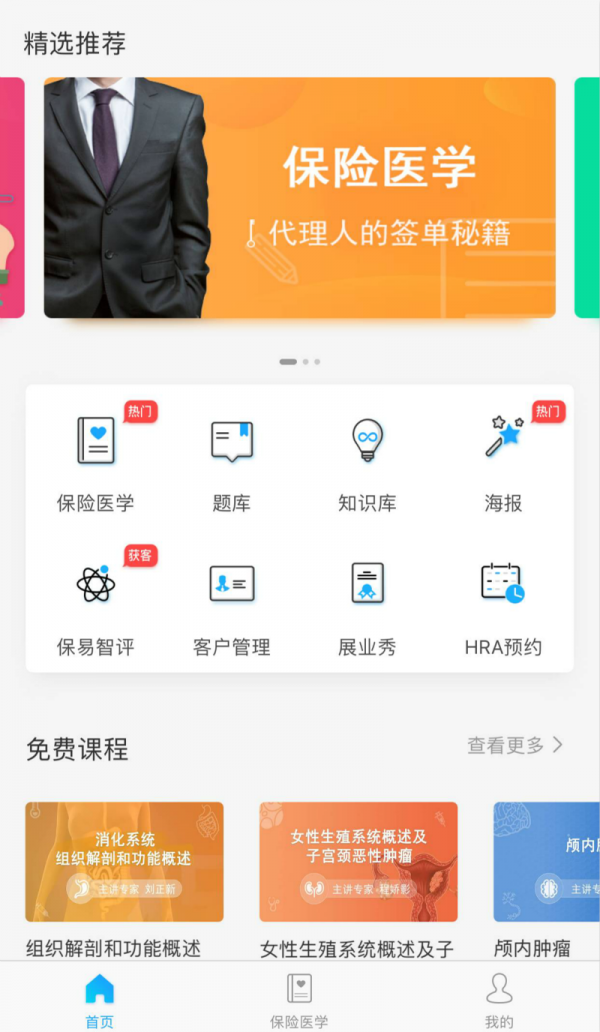This screenshot has width=600, height=1032.
Task: Switch to the 我的 tab
Action: point(499,1000)
